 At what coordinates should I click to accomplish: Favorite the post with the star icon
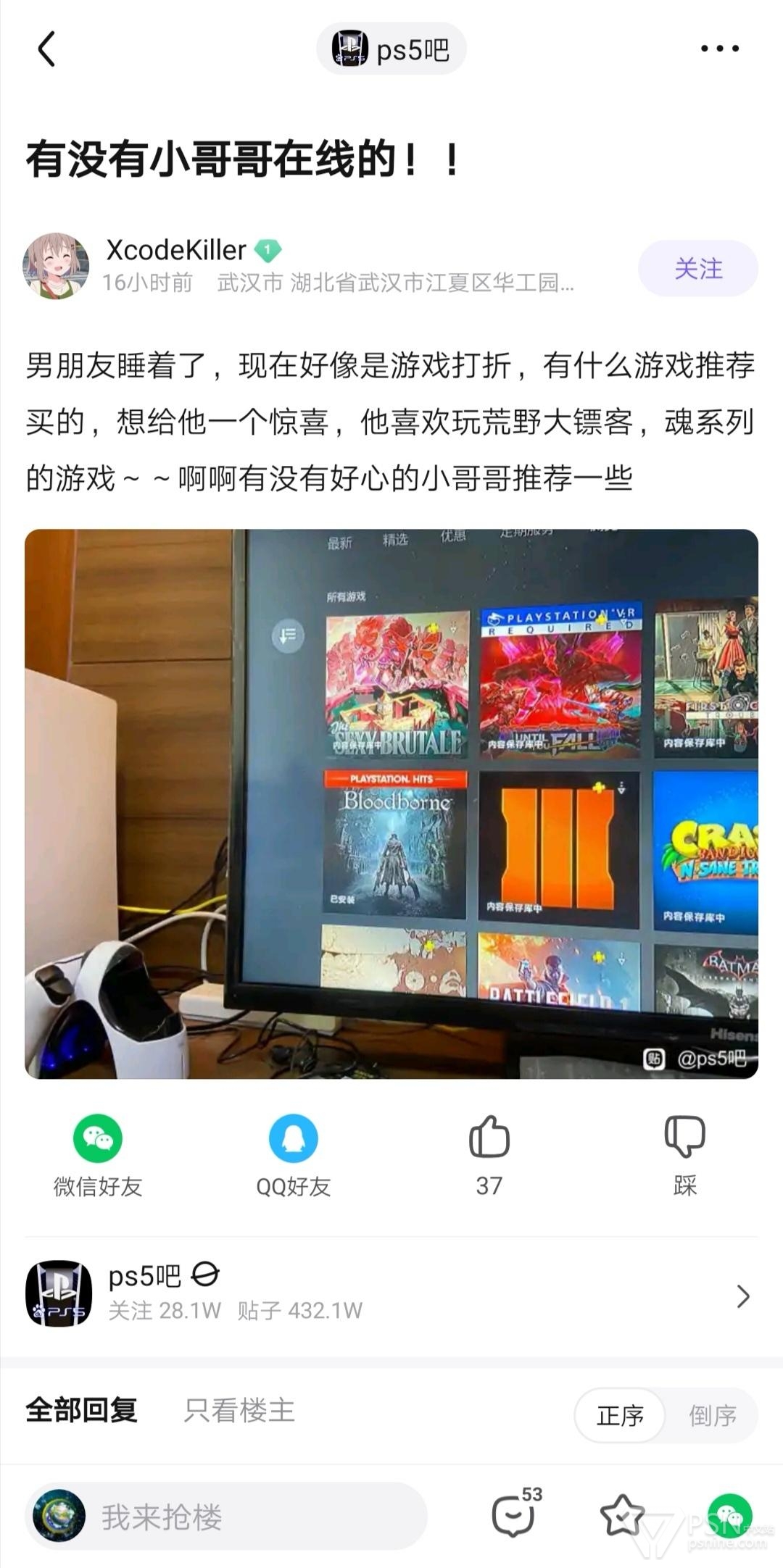pyautogui.click(x=622, y=1515)
